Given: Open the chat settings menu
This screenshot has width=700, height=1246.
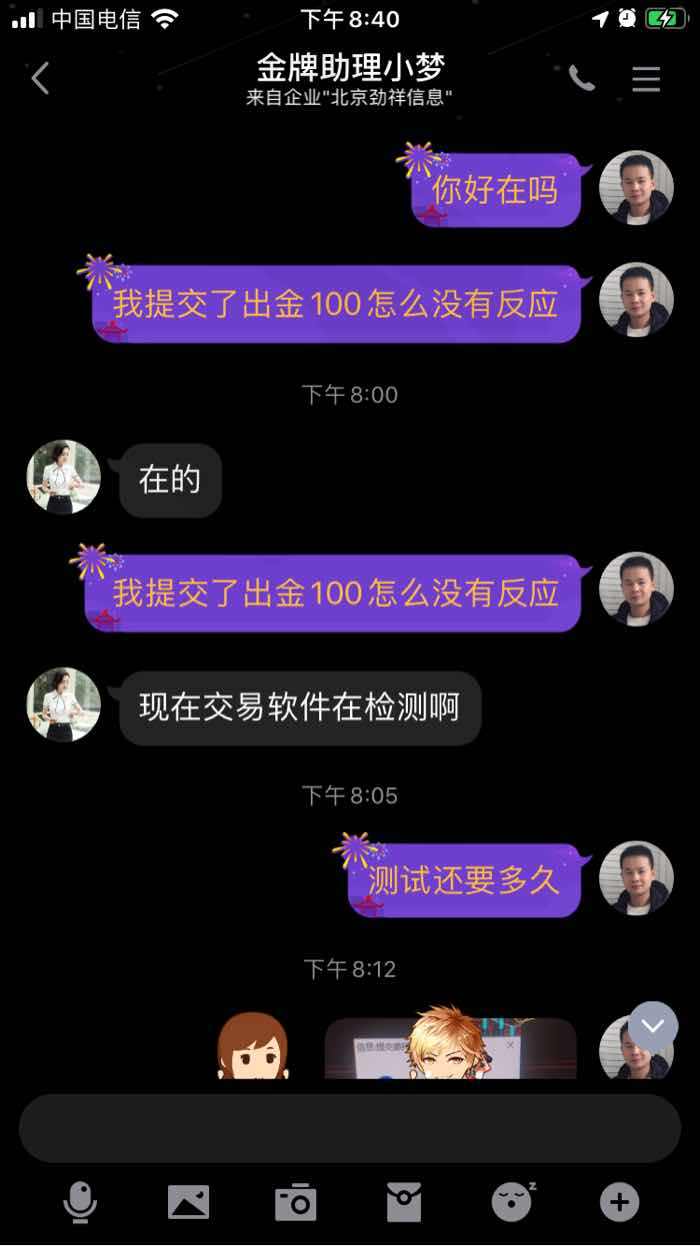Looking at the screenshot, I should coord(646,78).
